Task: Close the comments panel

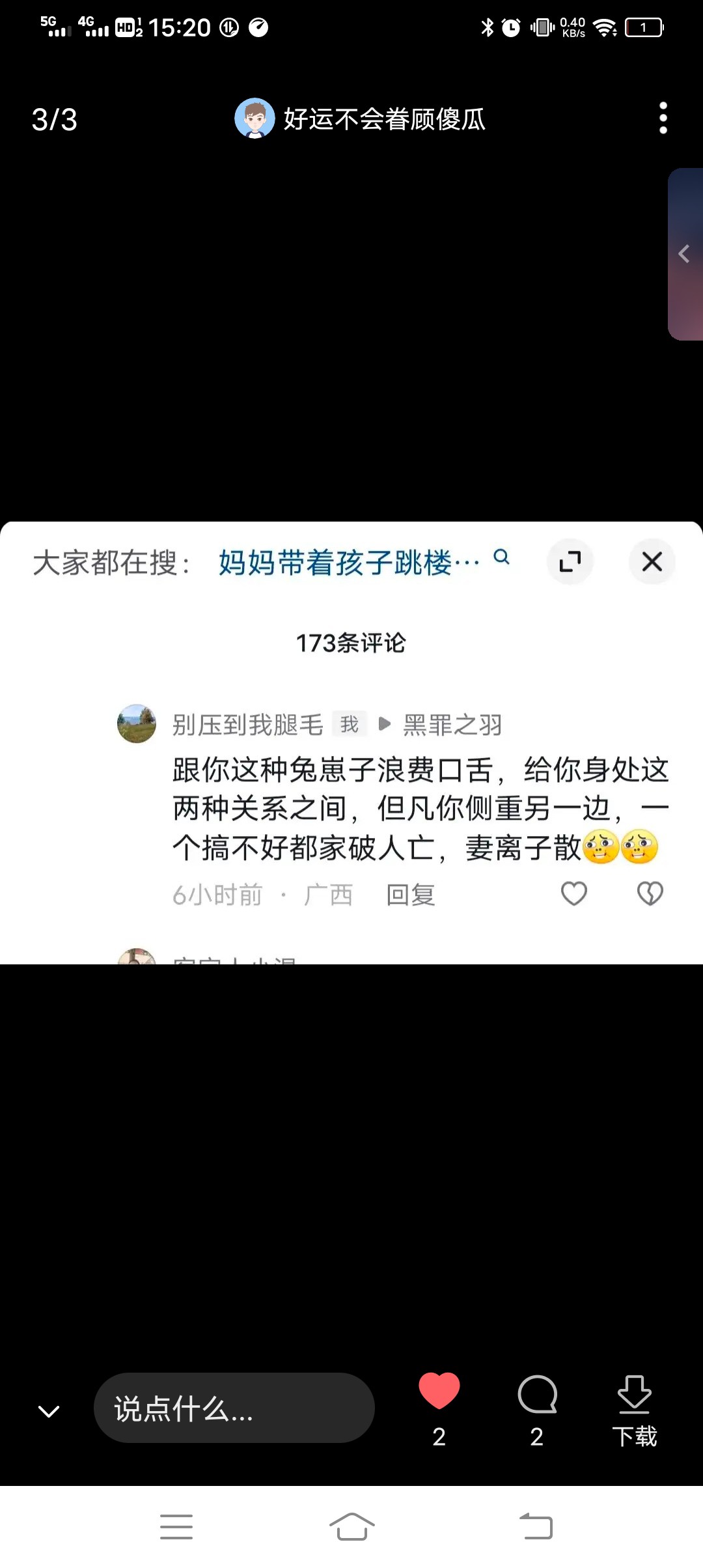Action: pyautogui.click(x=652, y=561)
